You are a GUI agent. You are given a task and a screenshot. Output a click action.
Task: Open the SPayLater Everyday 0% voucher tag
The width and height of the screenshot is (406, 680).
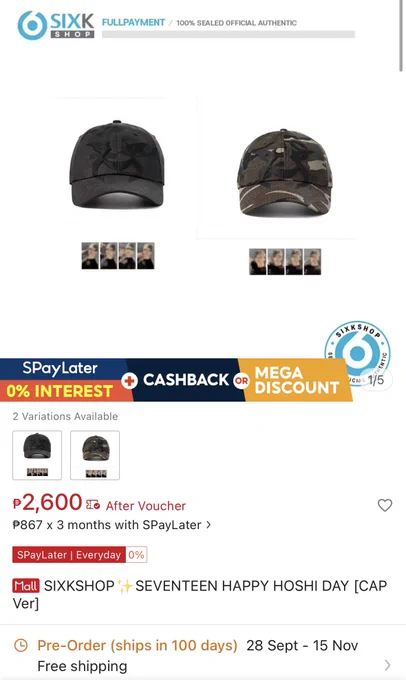(x=80, y=555)
